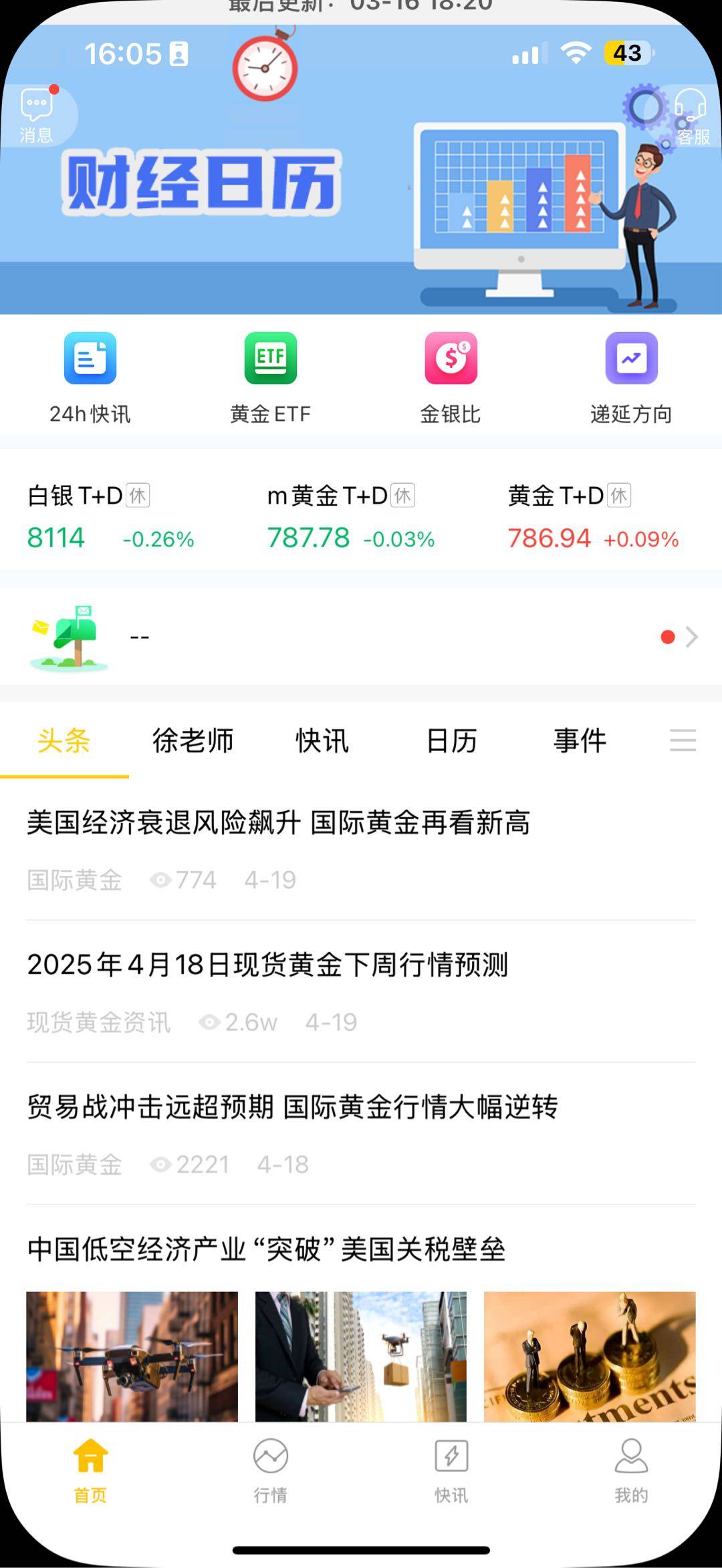The width and height of the screenshot is (722, 1568).
Task: Read 2025年4月18日现货黄金下周行情预测
Action: [x=267, y=965]
